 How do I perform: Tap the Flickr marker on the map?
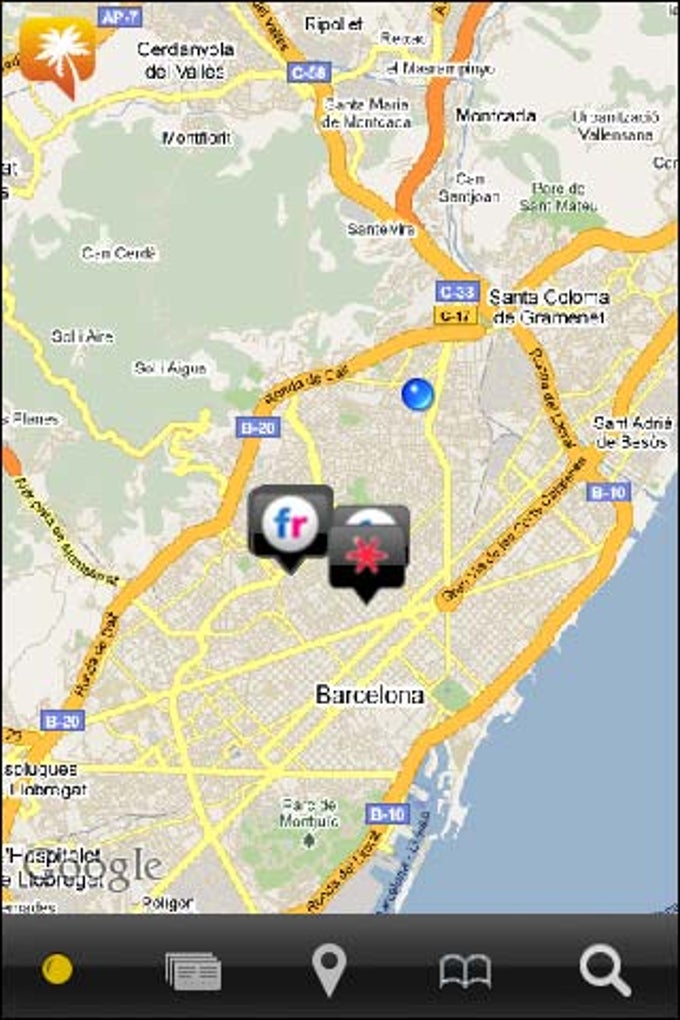(290, 523)
